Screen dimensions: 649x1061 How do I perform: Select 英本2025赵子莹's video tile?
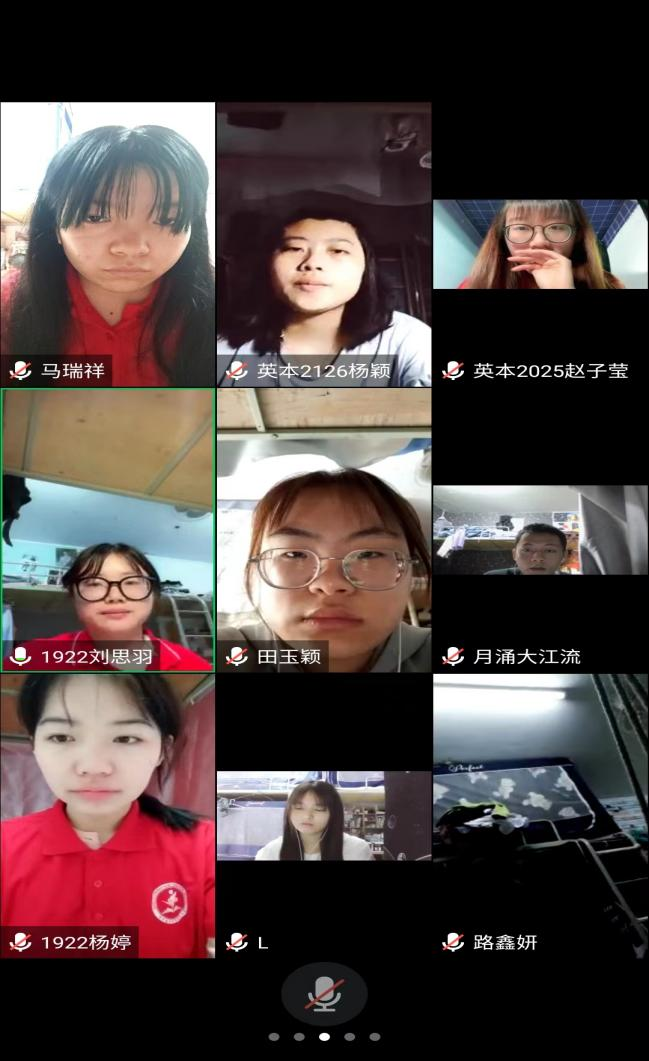(x=540, y=245)
